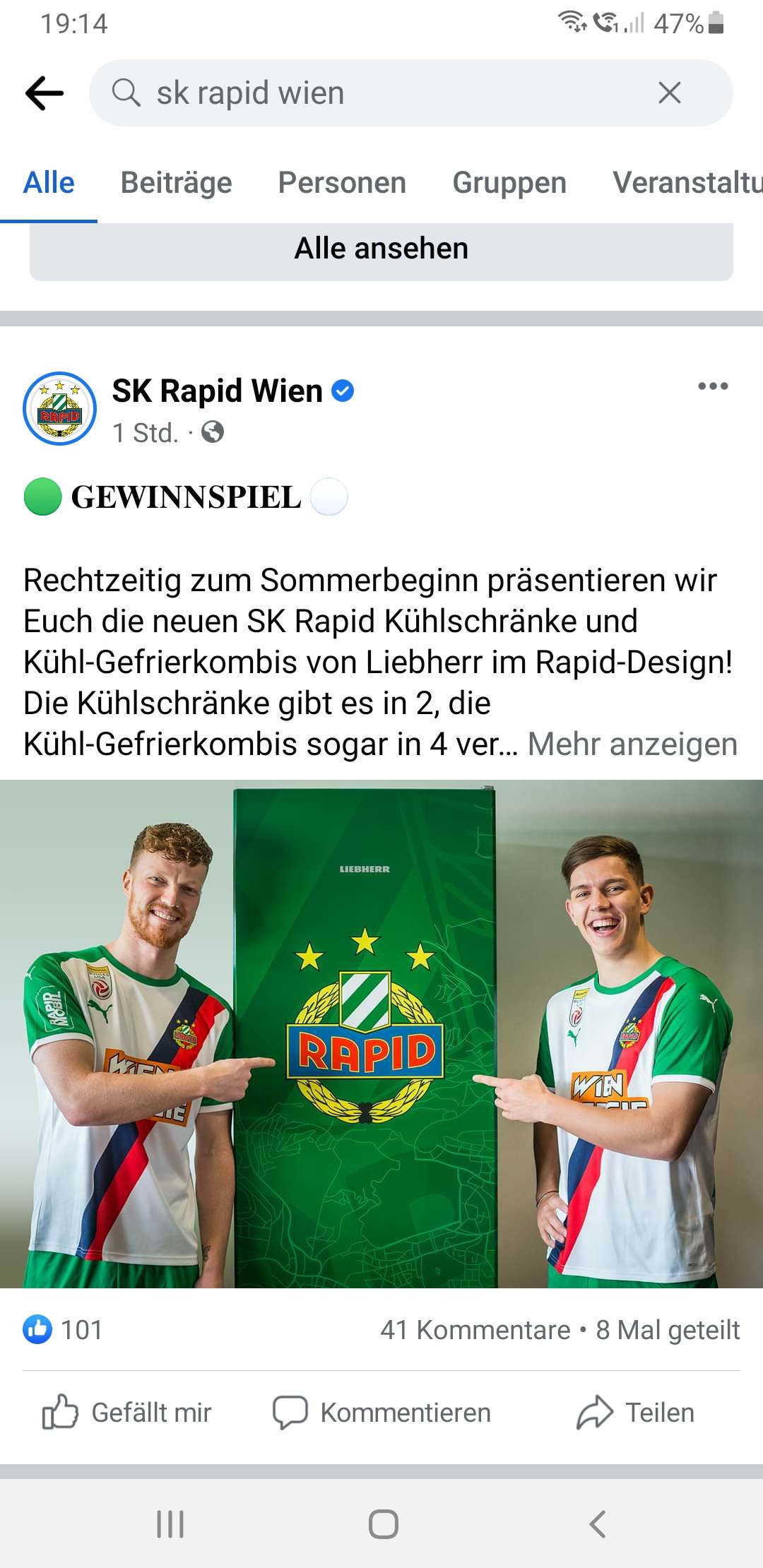The width and height of the screenshot is (763, 1568).
Task: Clear the search text with X
Action: click(x=669, y=93)
